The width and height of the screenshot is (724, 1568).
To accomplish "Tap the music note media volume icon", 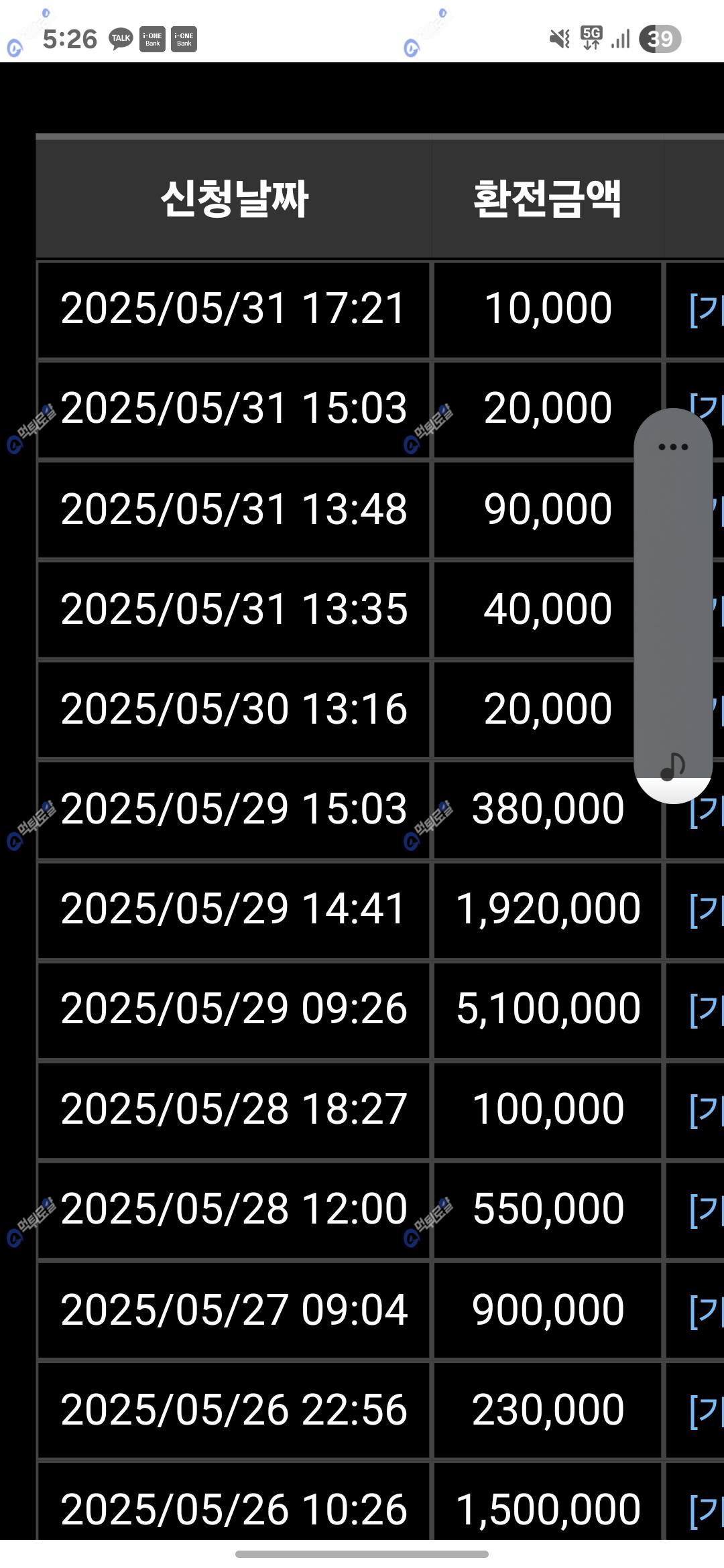I will [x=672, y=767].
